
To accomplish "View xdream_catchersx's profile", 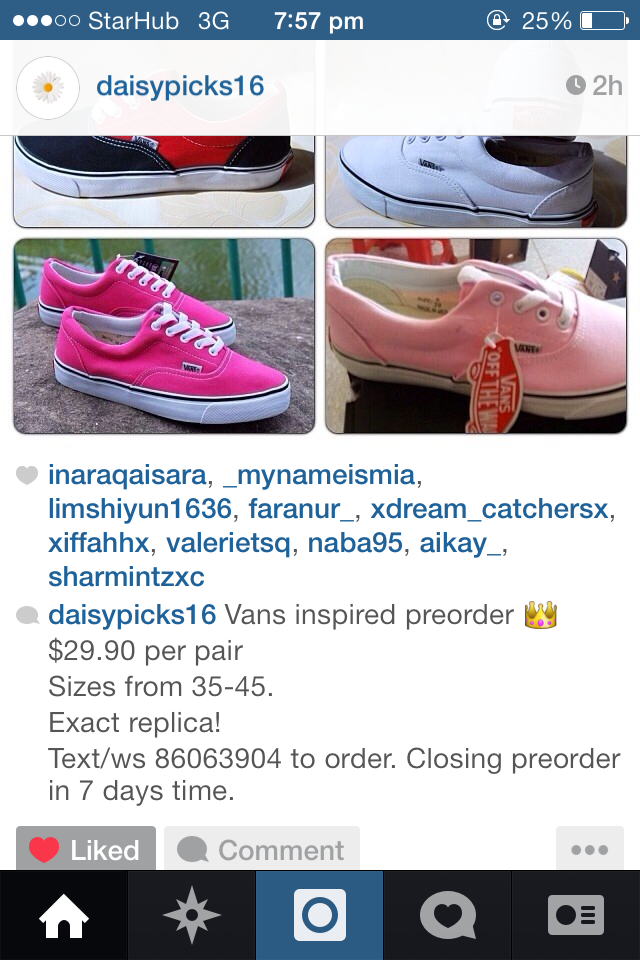I will pos(489,509).
